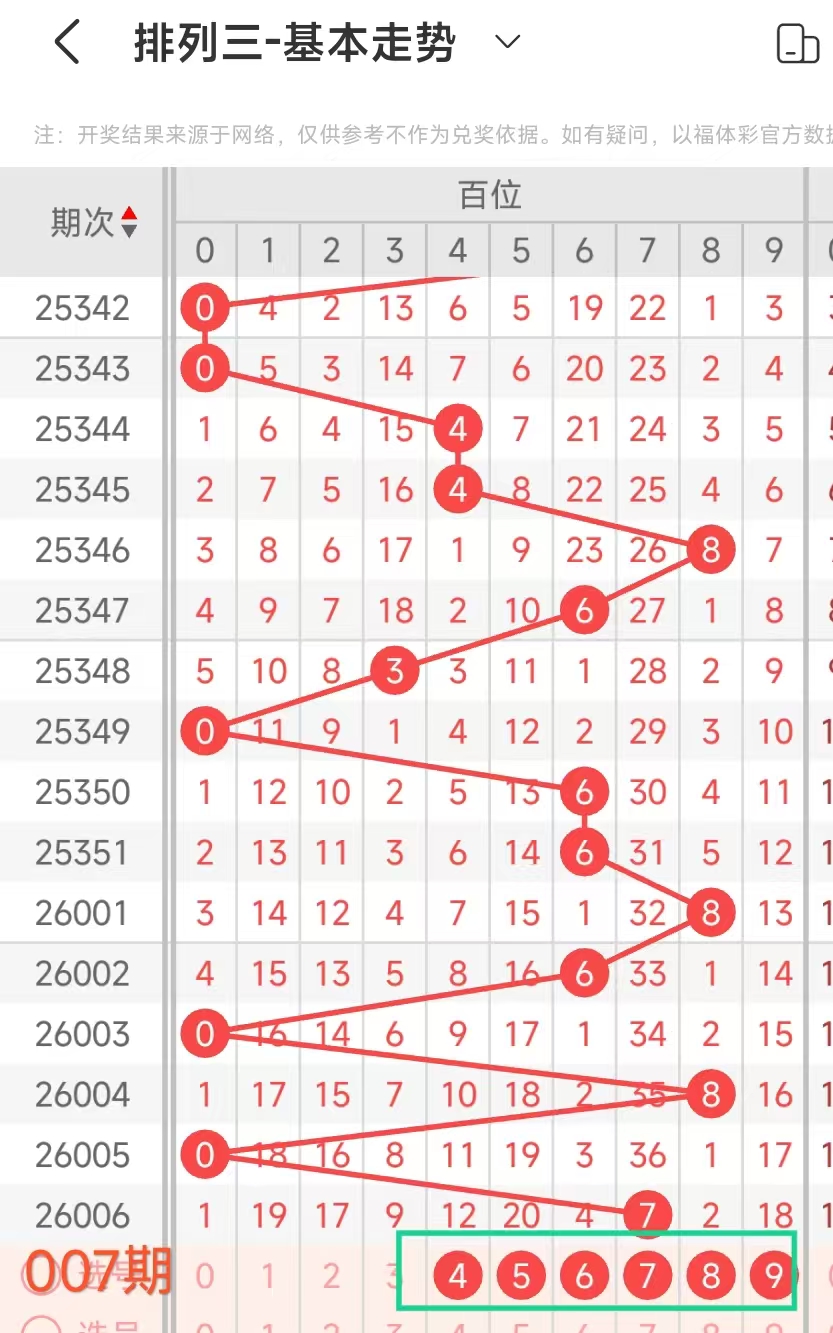Select number 2 in the 007期 pick row

[x=331, y=1276]
